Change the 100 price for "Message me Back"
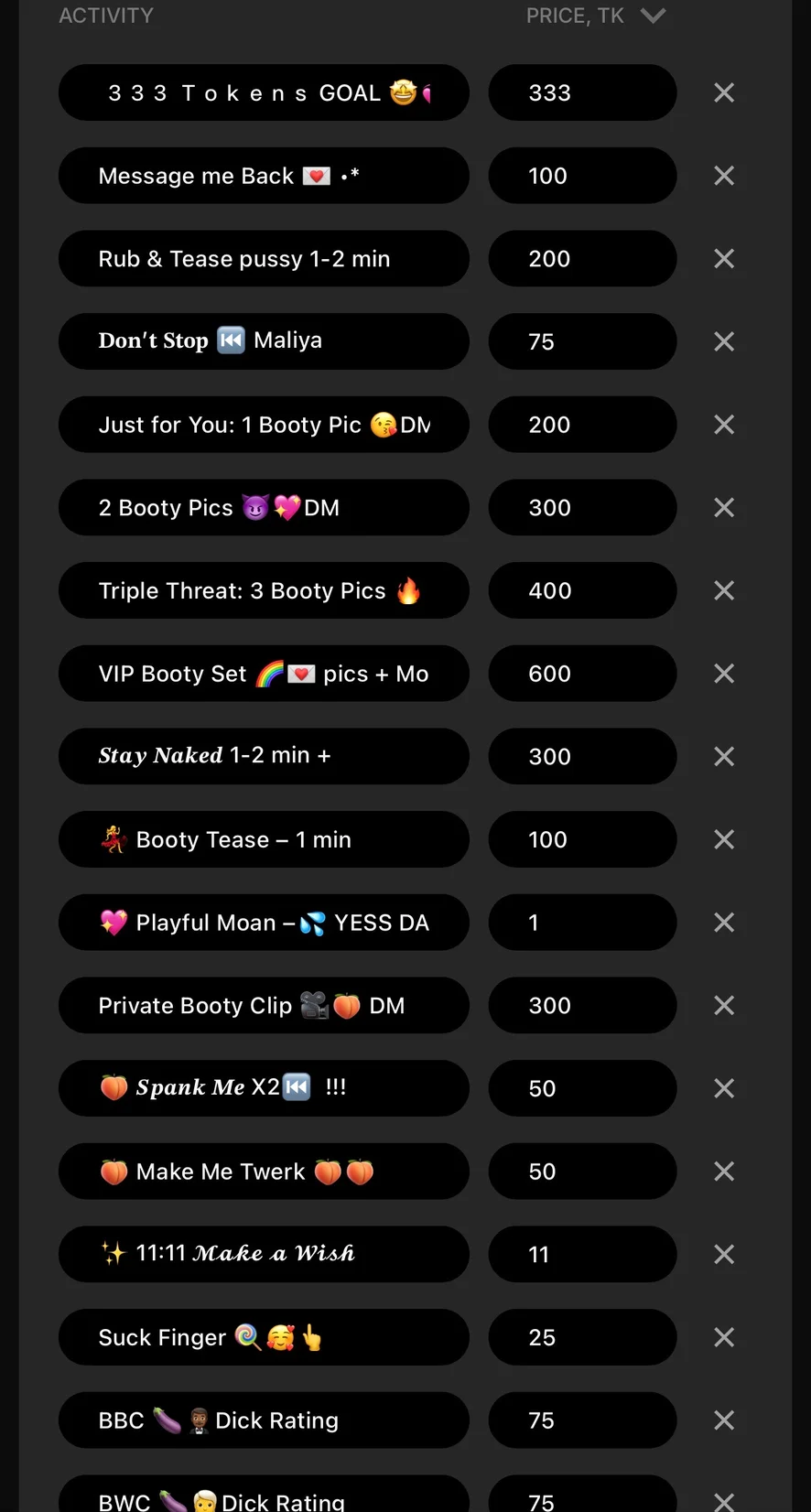811x1512 pixels. pos(582,176)
